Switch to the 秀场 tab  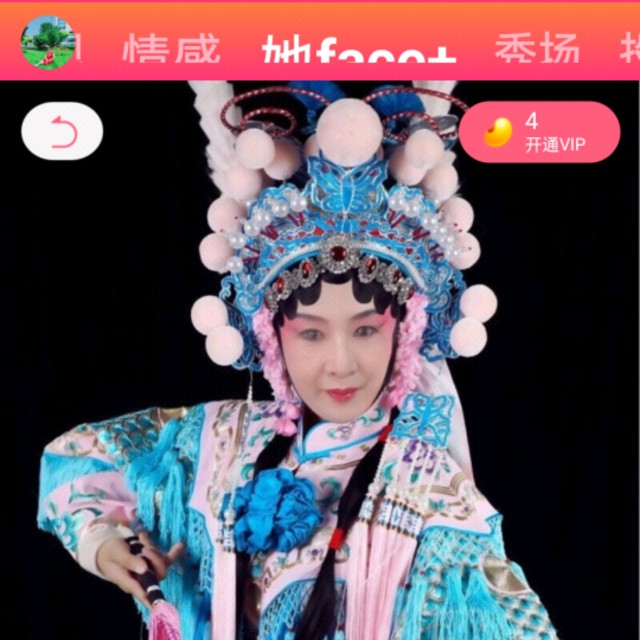536,49
